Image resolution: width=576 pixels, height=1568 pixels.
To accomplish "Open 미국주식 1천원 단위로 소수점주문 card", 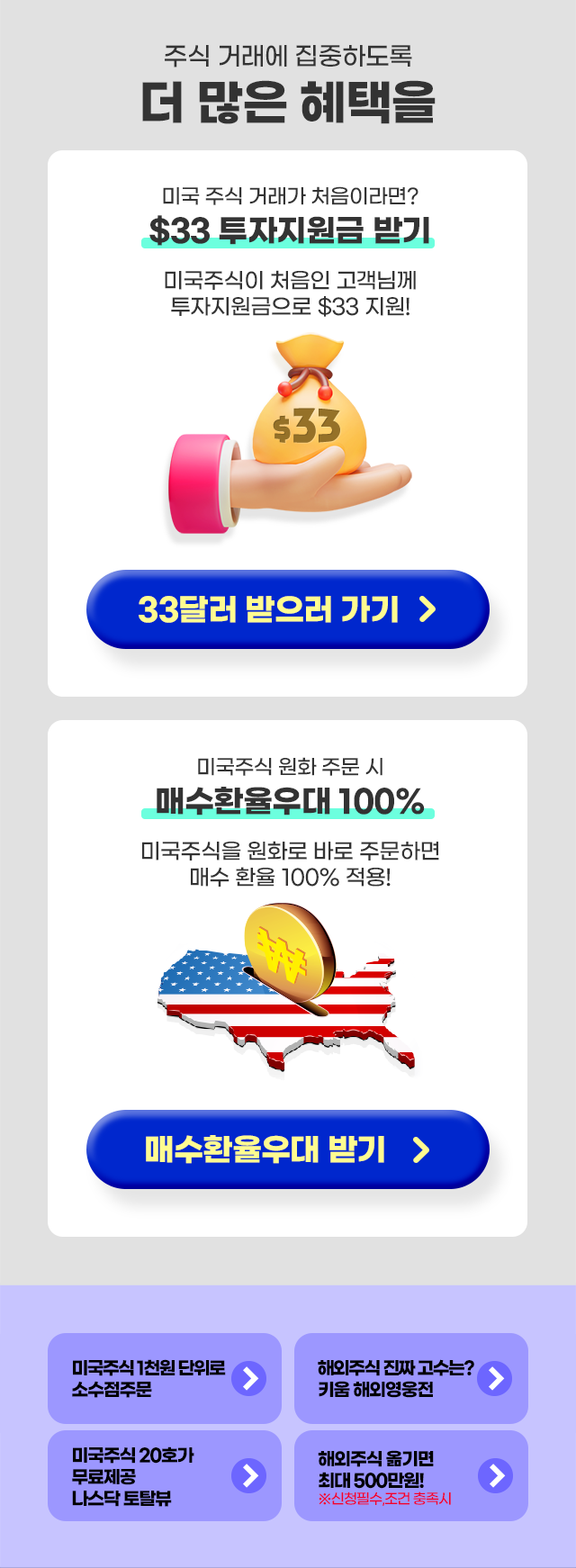I will [165, 1378].
